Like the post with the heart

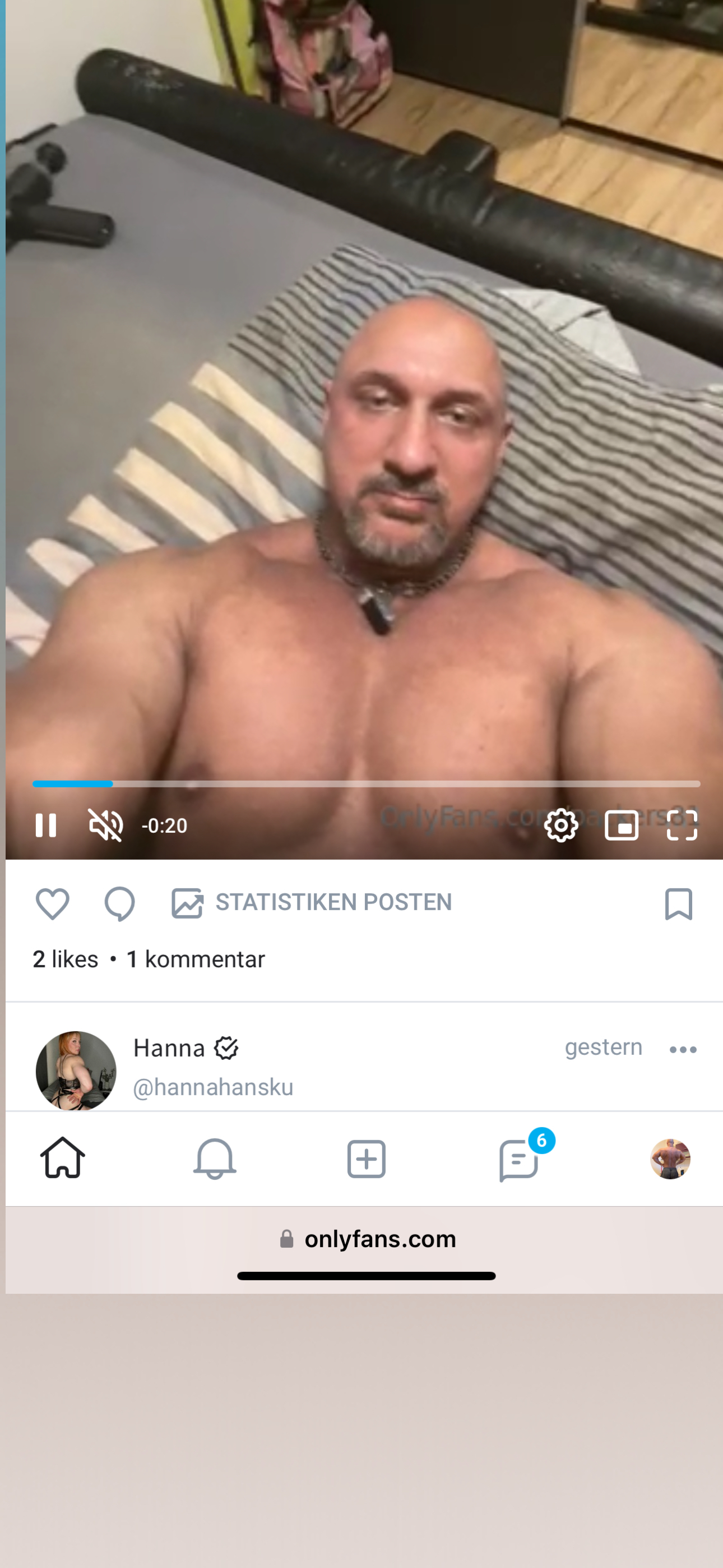pos(52,903)
